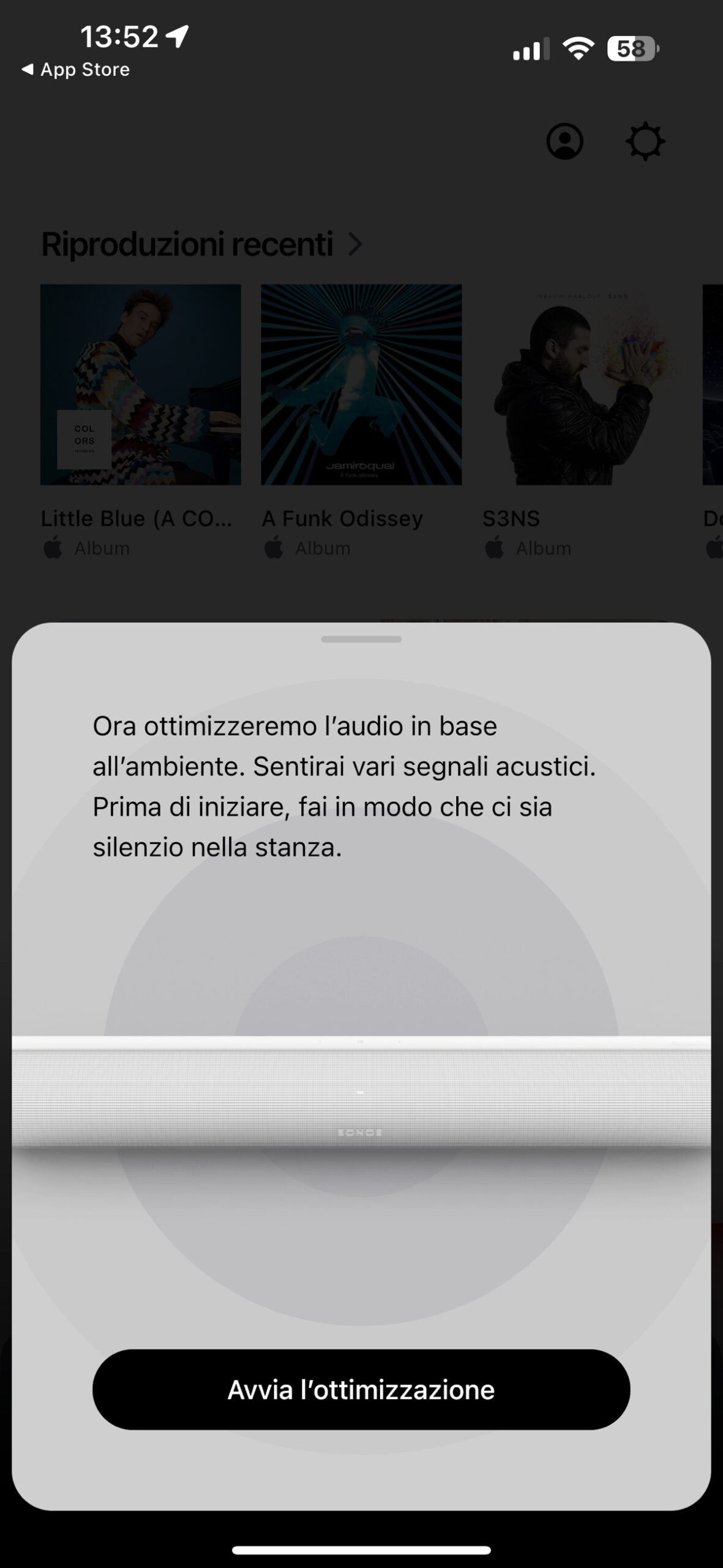
Task: Open the account profile icon
Action: pyautogui.click(x=564, y=141)
